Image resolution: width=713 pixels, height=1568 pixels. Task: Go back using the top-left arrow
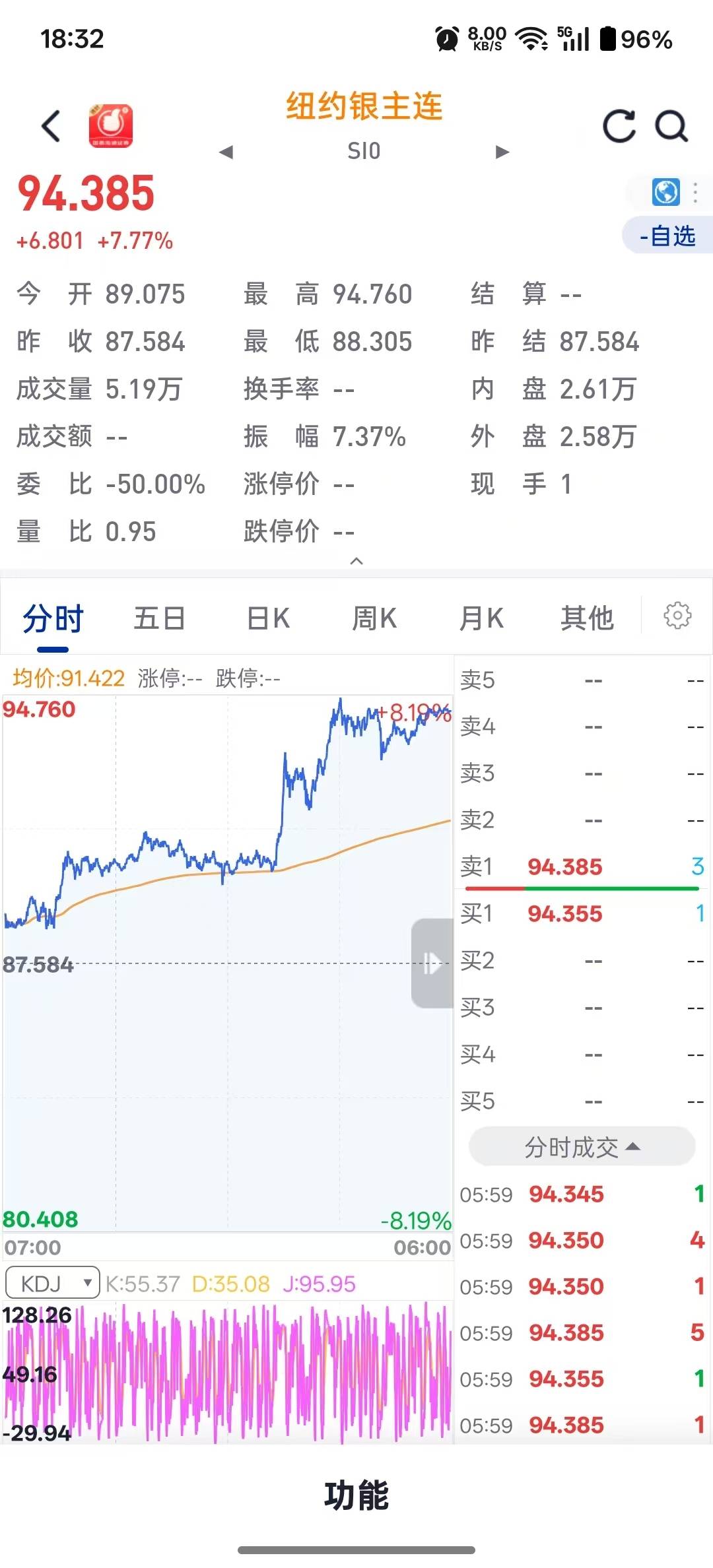(51, 126)
